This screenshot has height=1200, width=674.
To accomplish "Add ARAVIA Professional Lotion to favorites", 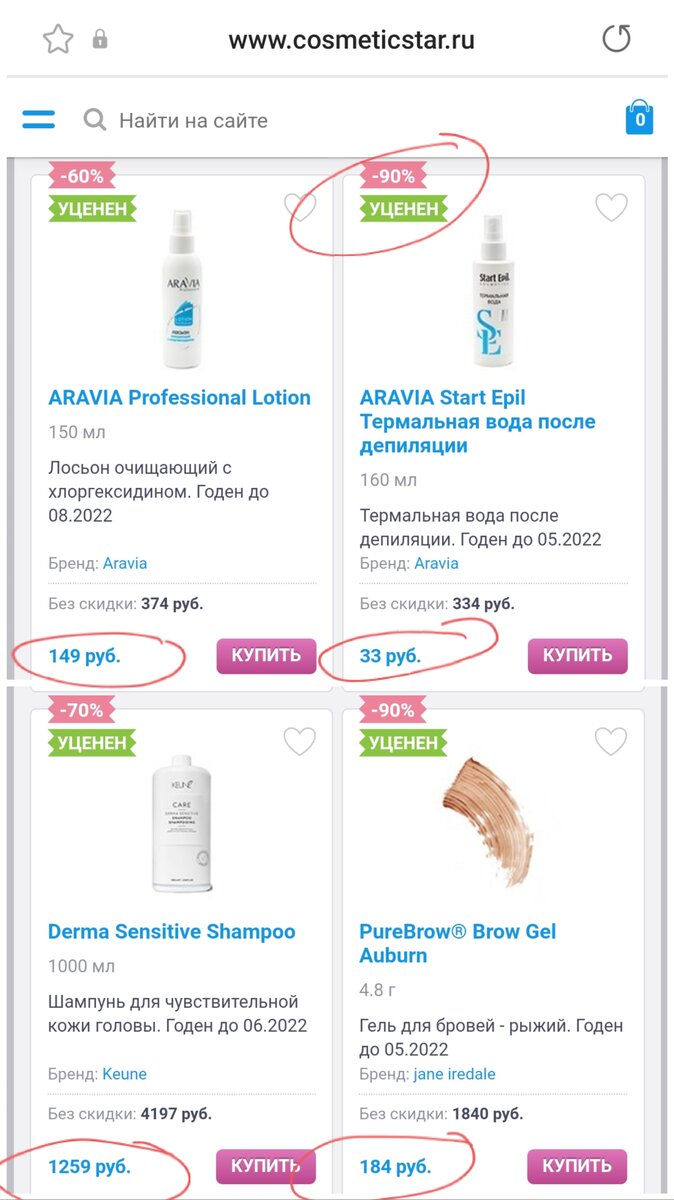I will click(x=300, y=208).
